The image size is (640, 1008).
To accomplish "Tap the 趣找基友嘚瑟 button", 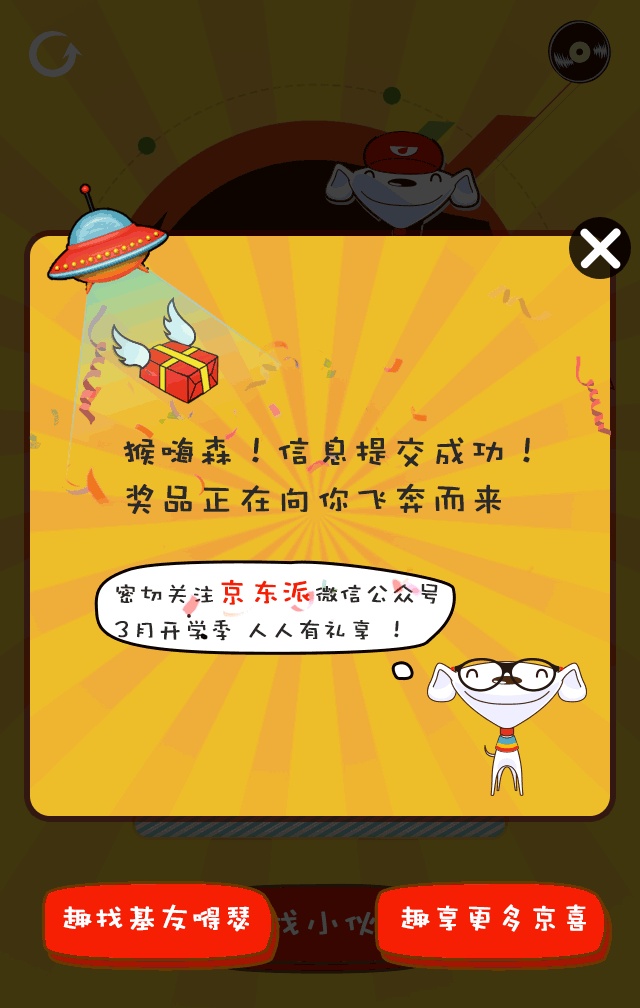I will [x=157, y=920].
